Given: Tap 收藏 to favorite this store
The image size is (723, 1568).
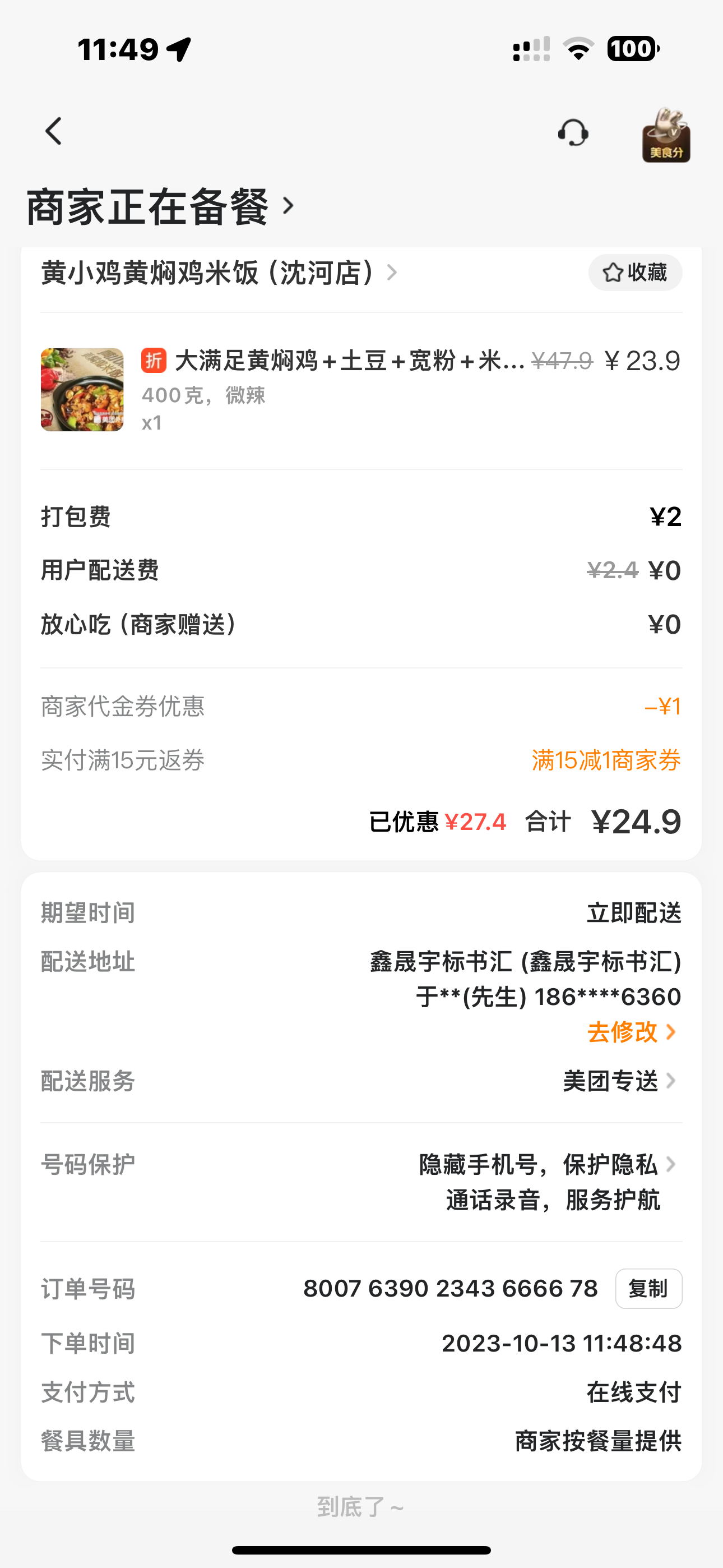Looking at the screenshot, I should click(635, 273).
